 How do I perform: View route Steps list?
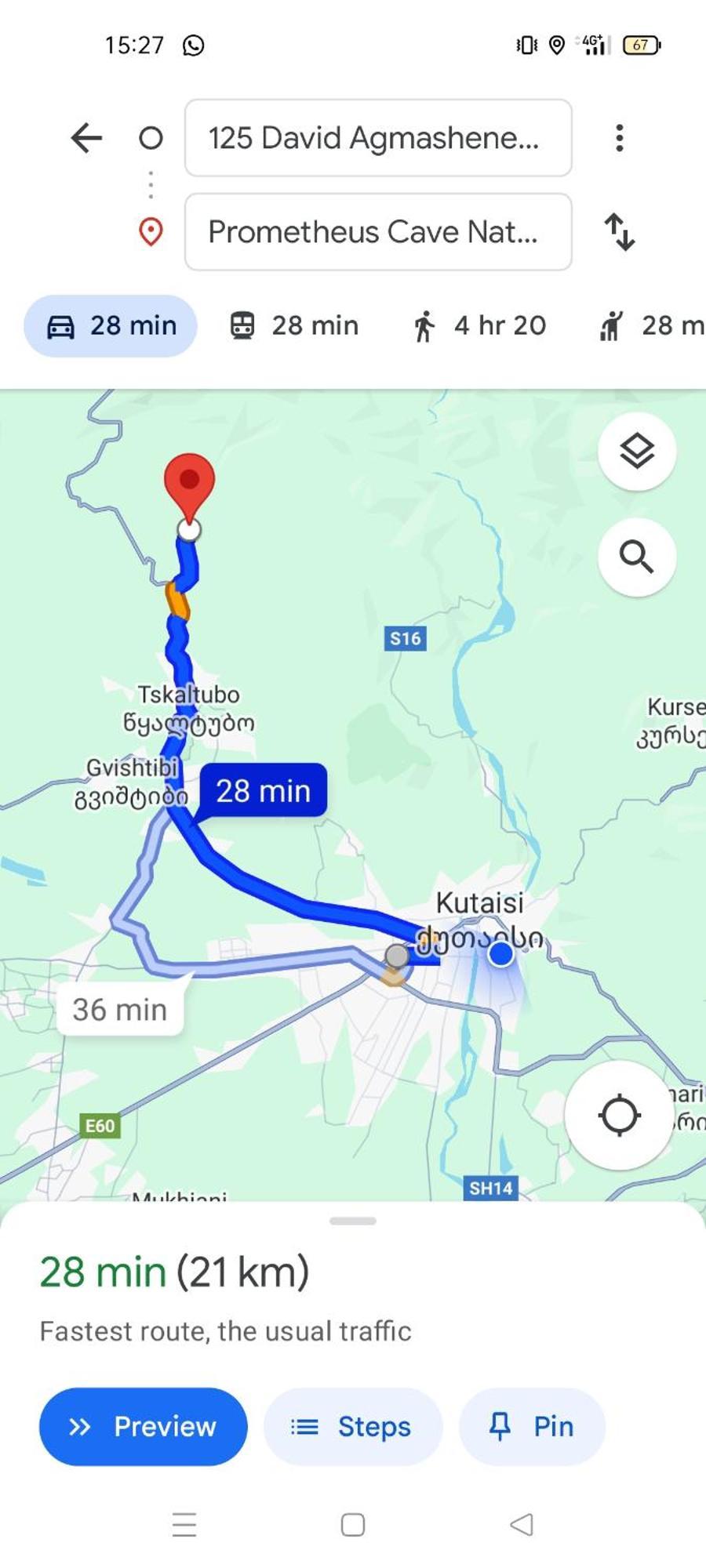point(352,1427)
